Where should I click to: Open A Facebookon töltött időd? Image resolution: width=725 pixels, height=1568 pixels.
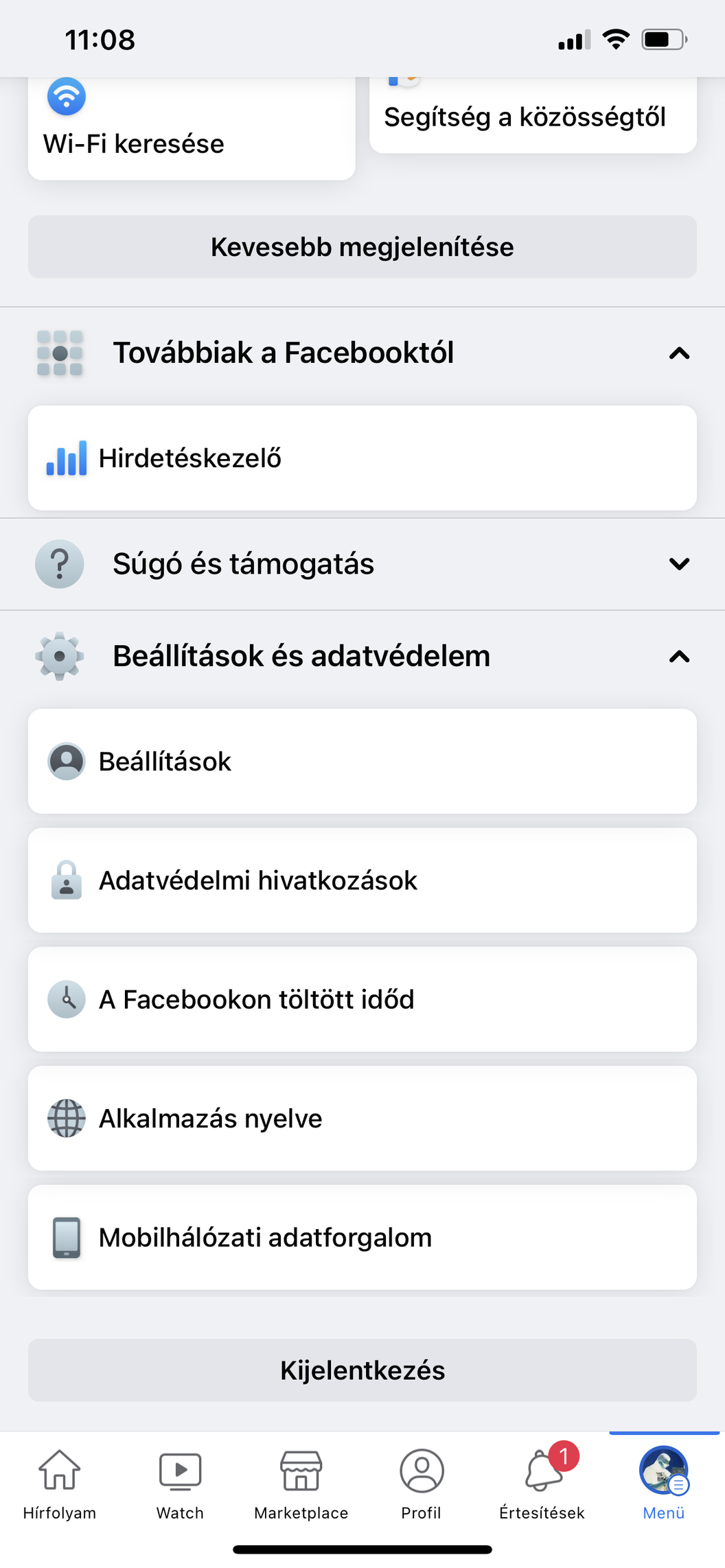click(x=362, y=999)
